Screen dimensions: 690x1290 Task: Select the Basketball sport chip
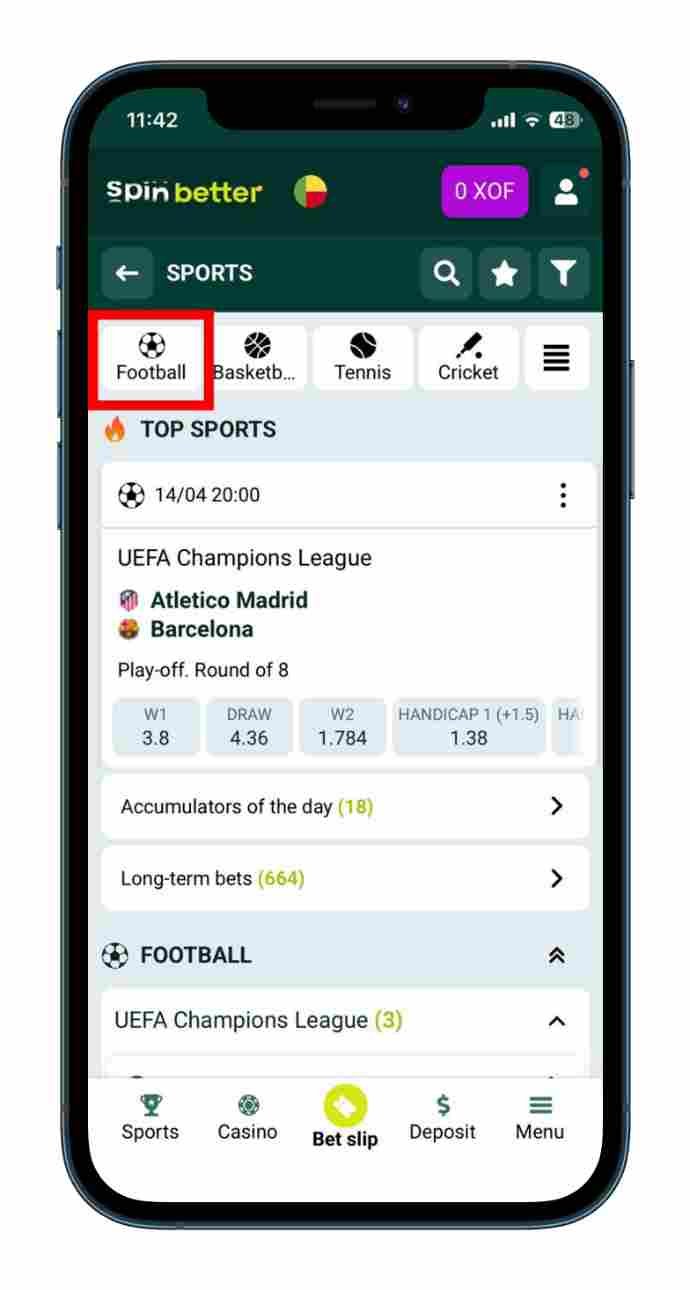(256, 358)
